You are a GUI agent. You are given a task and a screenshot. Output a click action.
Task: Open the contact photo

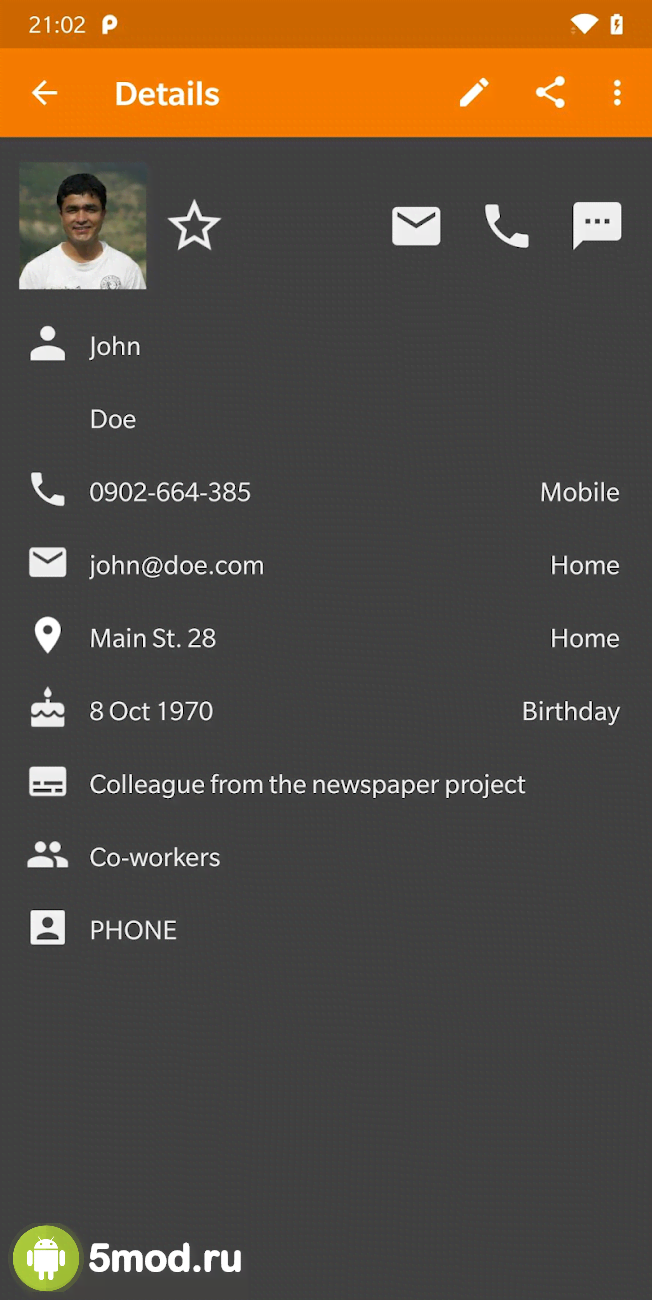pos(83,226)
